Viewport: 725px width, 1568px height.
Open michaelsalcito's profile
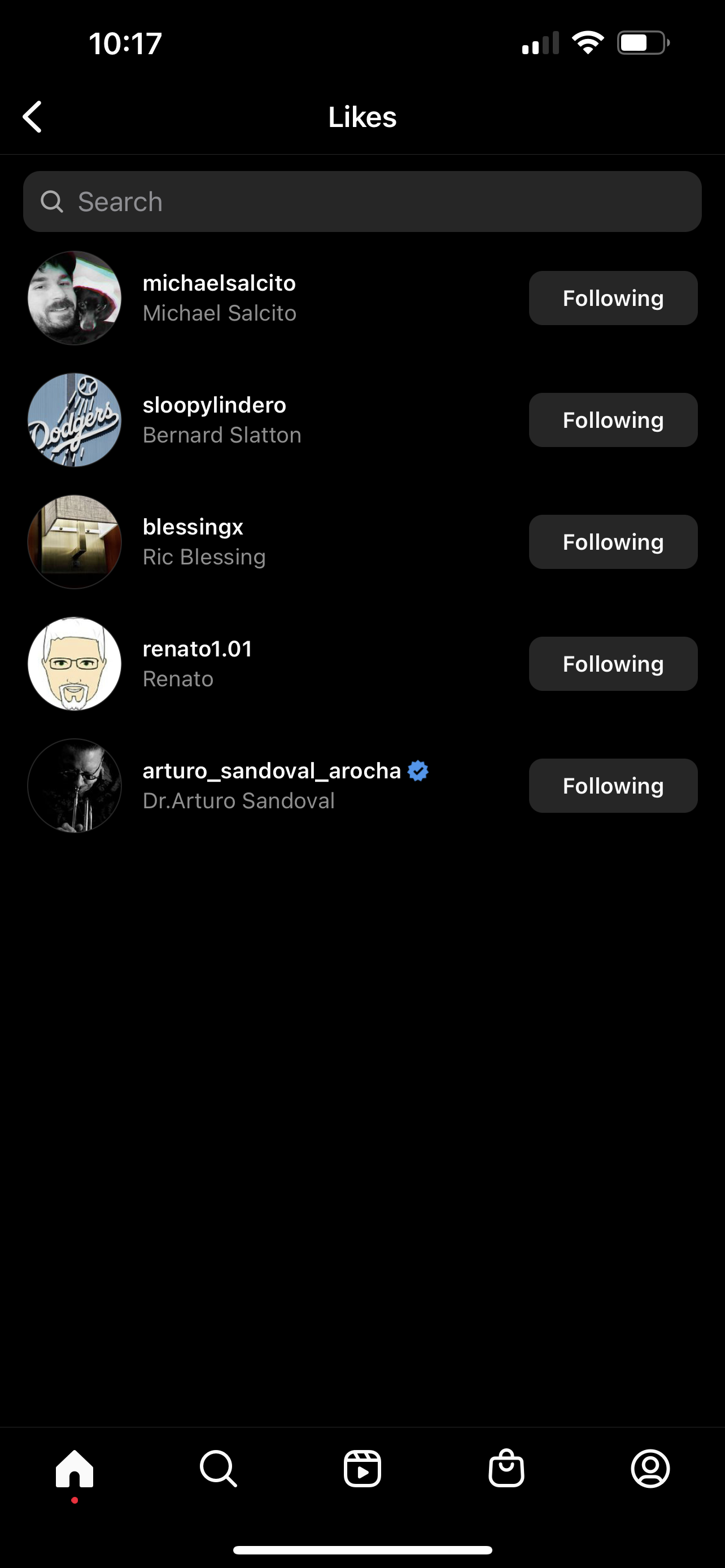point(219,284)
